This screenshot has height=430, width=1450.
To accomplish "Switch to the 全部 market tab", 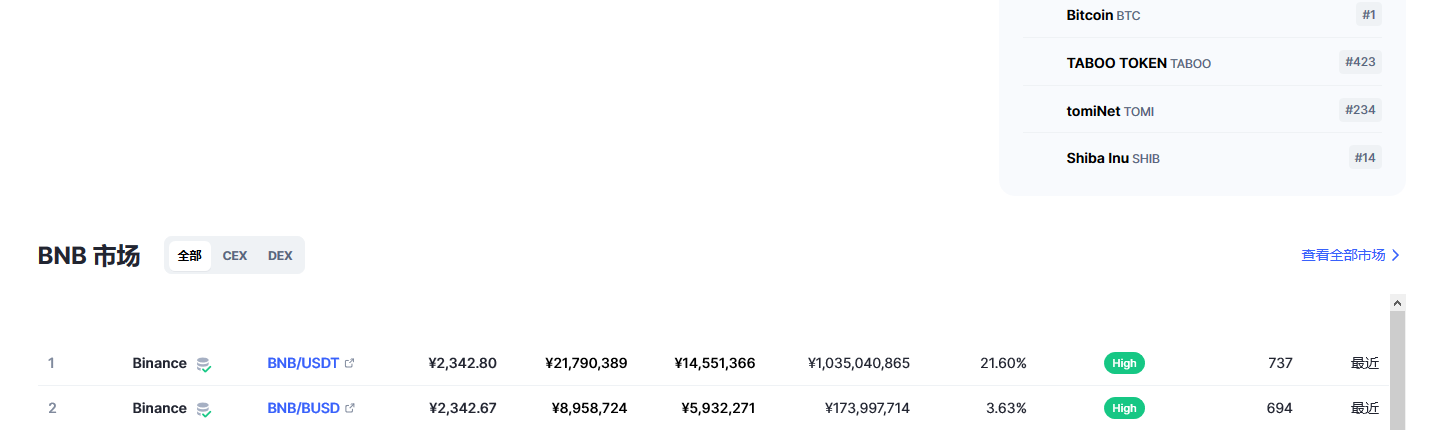I will pos(189,256).
